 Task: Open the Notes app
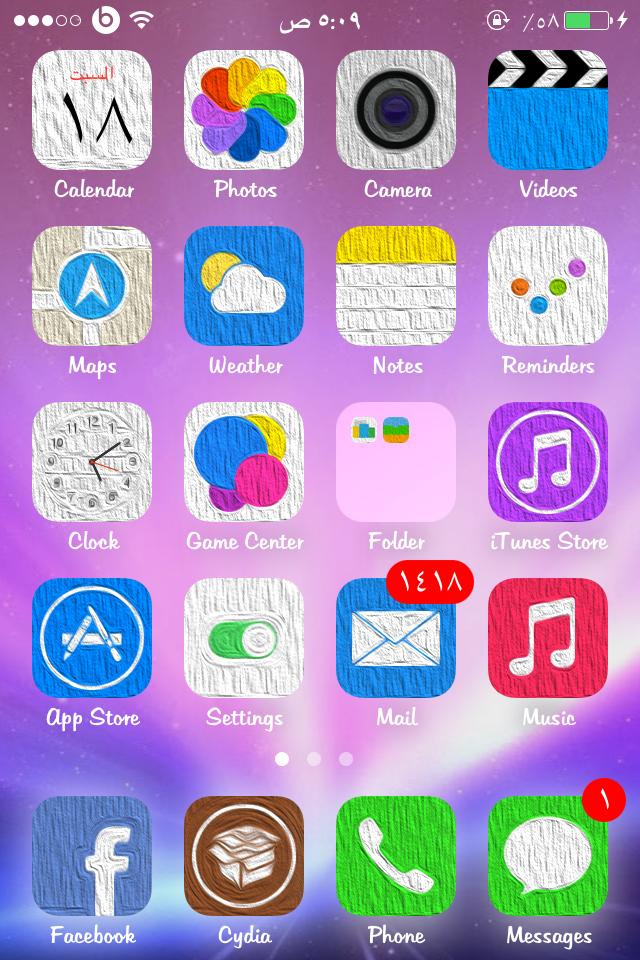[396, 286]
